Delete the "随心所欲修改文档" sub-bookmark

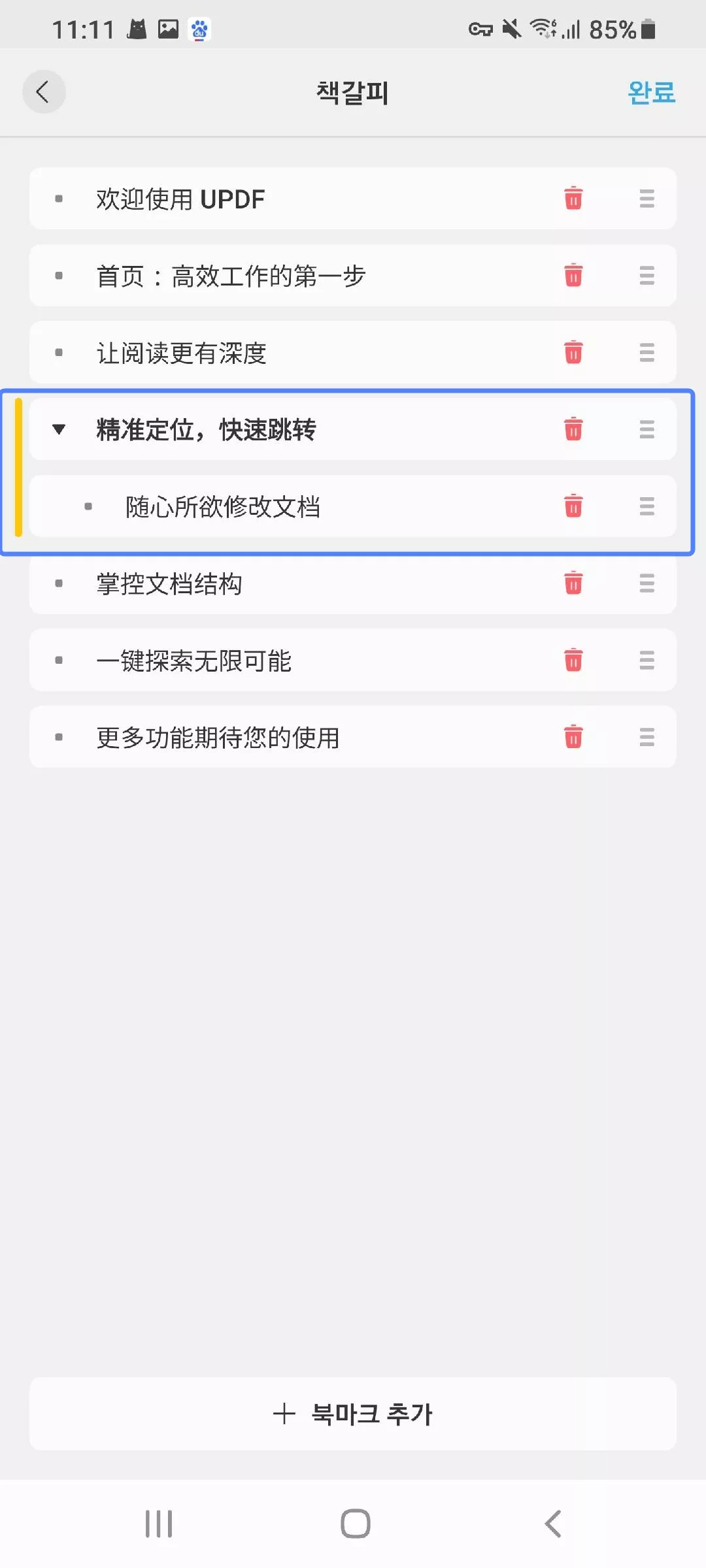click(573, 506)
